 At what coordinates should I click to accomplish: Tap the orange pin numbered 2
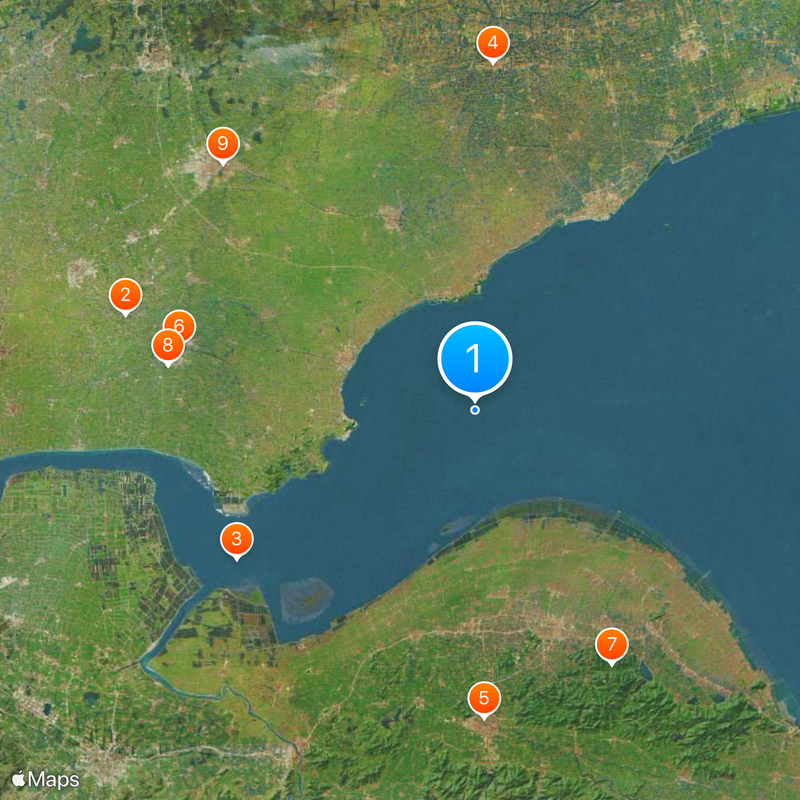click(125, 295)
